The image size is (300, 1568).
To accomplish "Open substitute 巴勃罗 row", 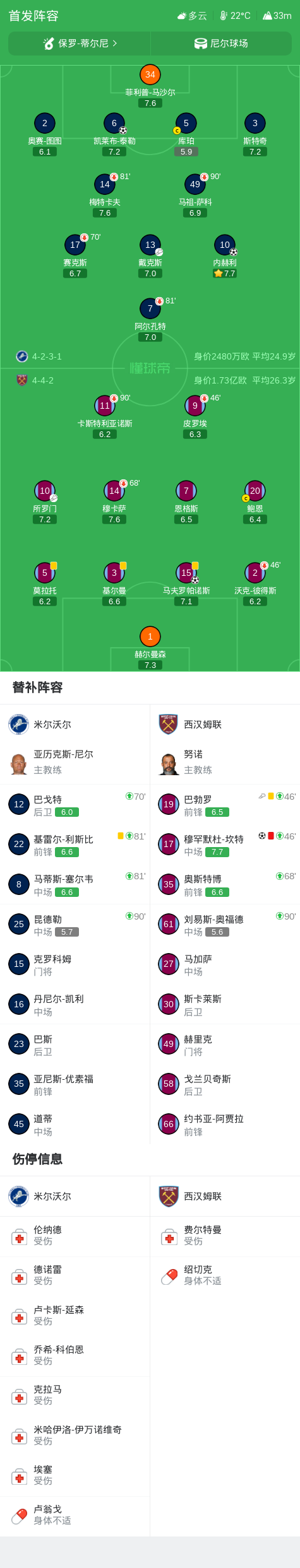I will pyautogui.click(x=225, y=804).
